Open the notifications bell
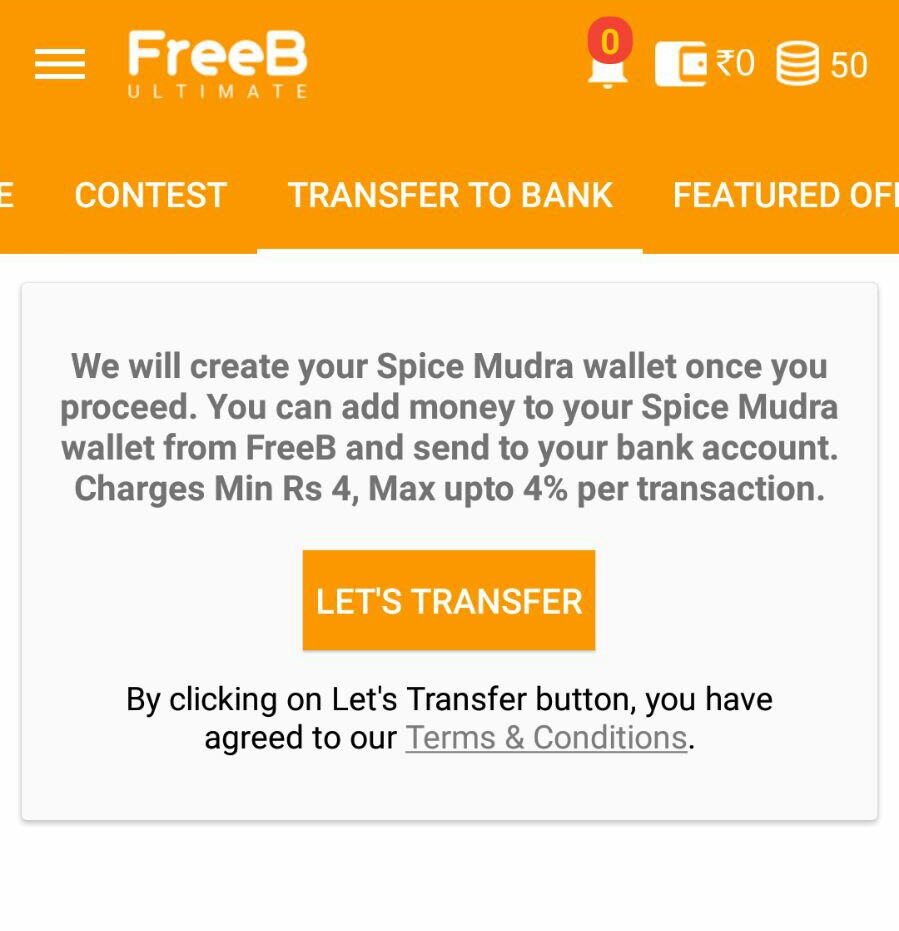The height and width of the screenshot is (931, 899). click(x=607, y=62)
